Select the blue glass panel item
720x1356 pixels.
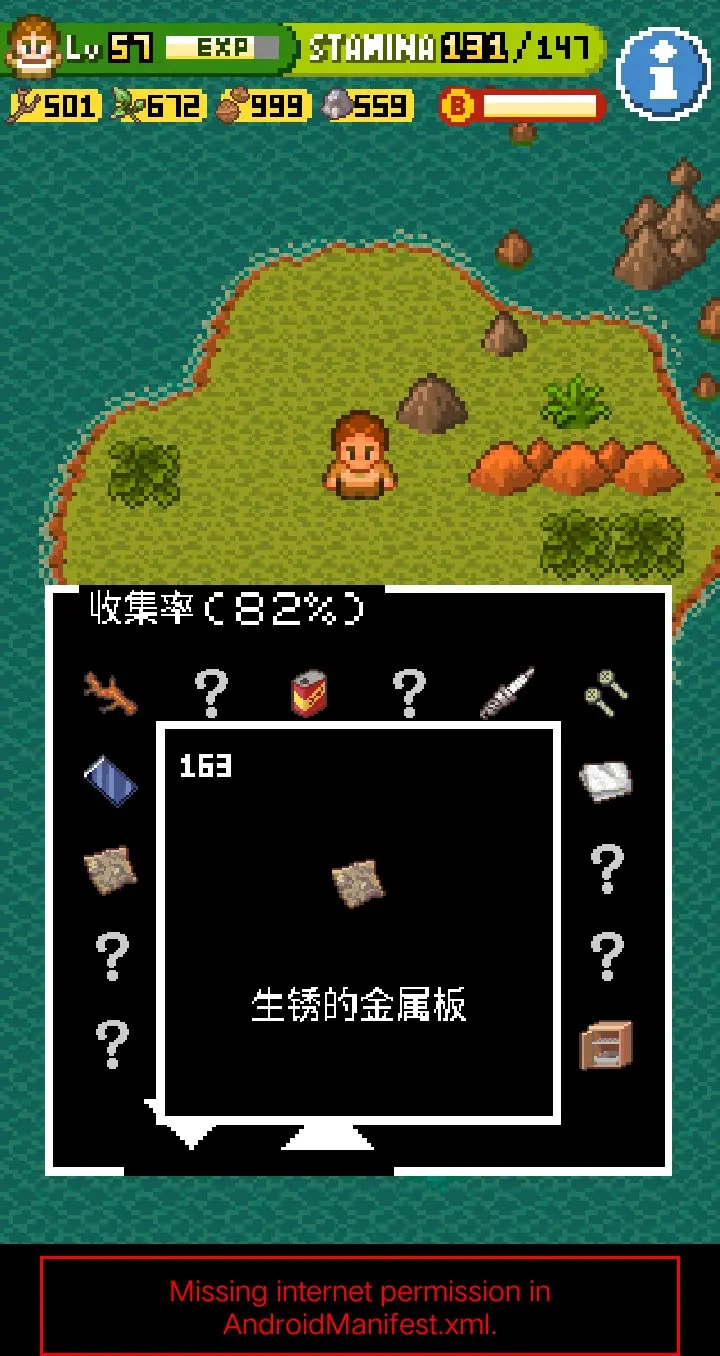point(110,781)
